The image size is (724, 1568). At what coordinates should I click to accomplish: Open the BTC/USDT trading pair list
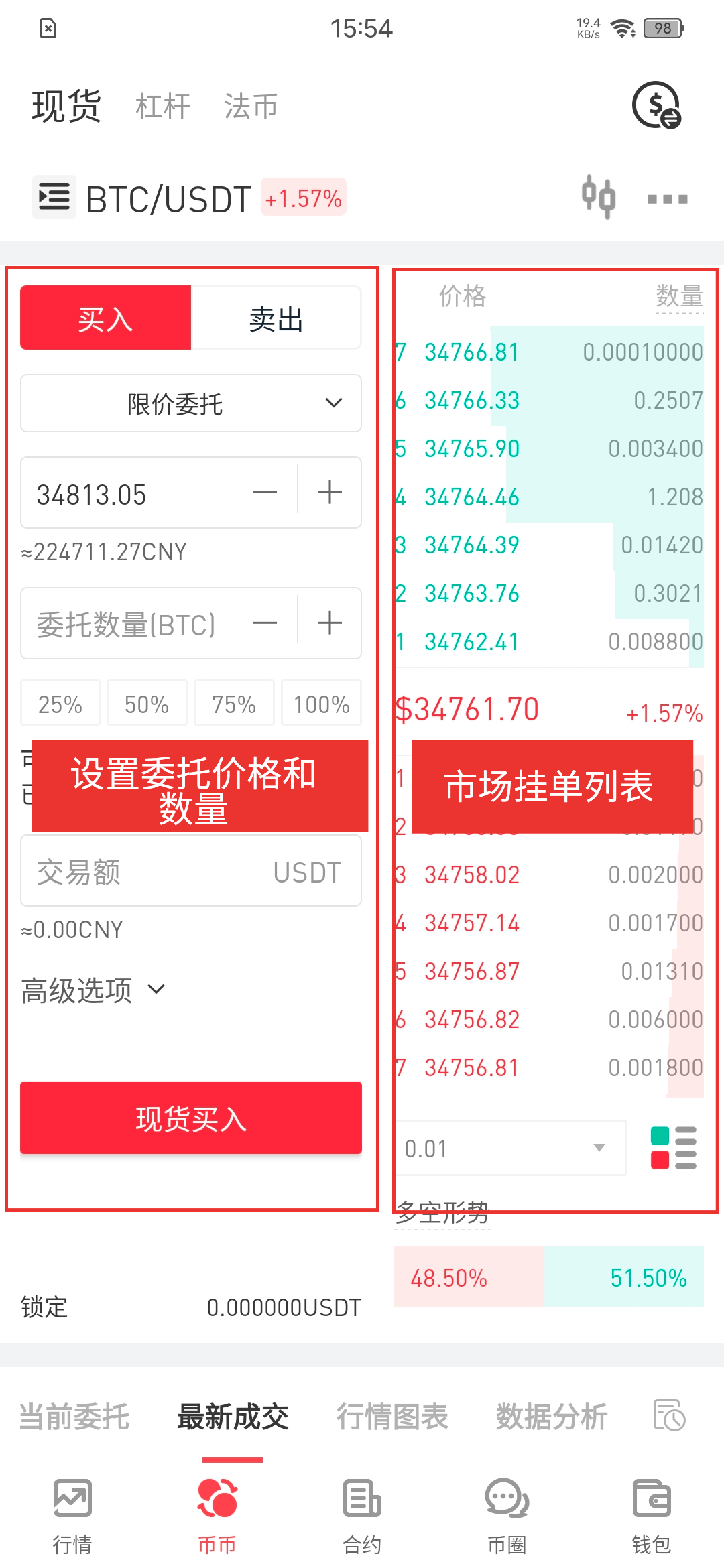click(x=54, y=198)
